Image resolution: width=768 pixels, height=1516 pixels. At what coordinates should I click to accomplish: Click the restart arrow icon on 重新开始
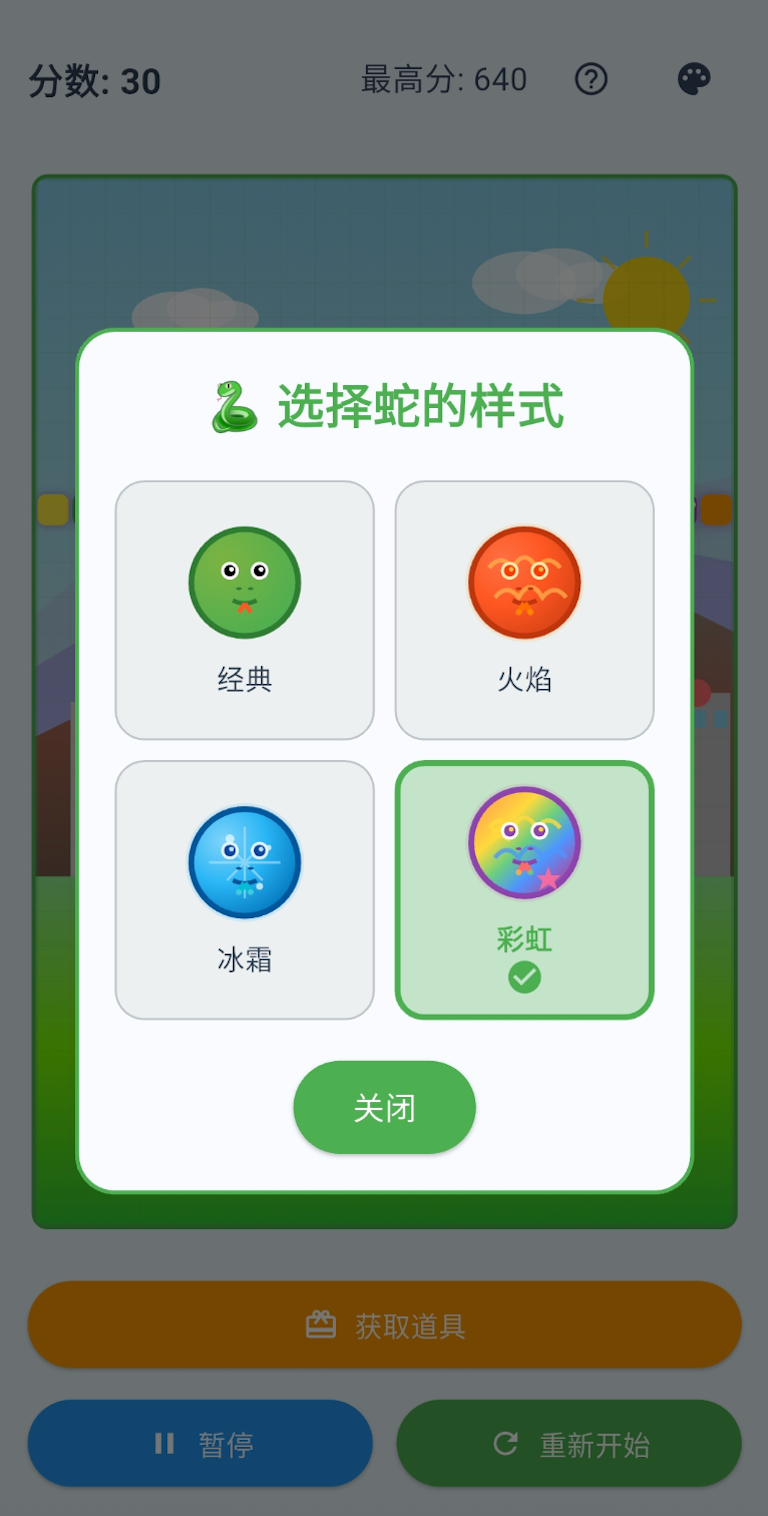505,1443
